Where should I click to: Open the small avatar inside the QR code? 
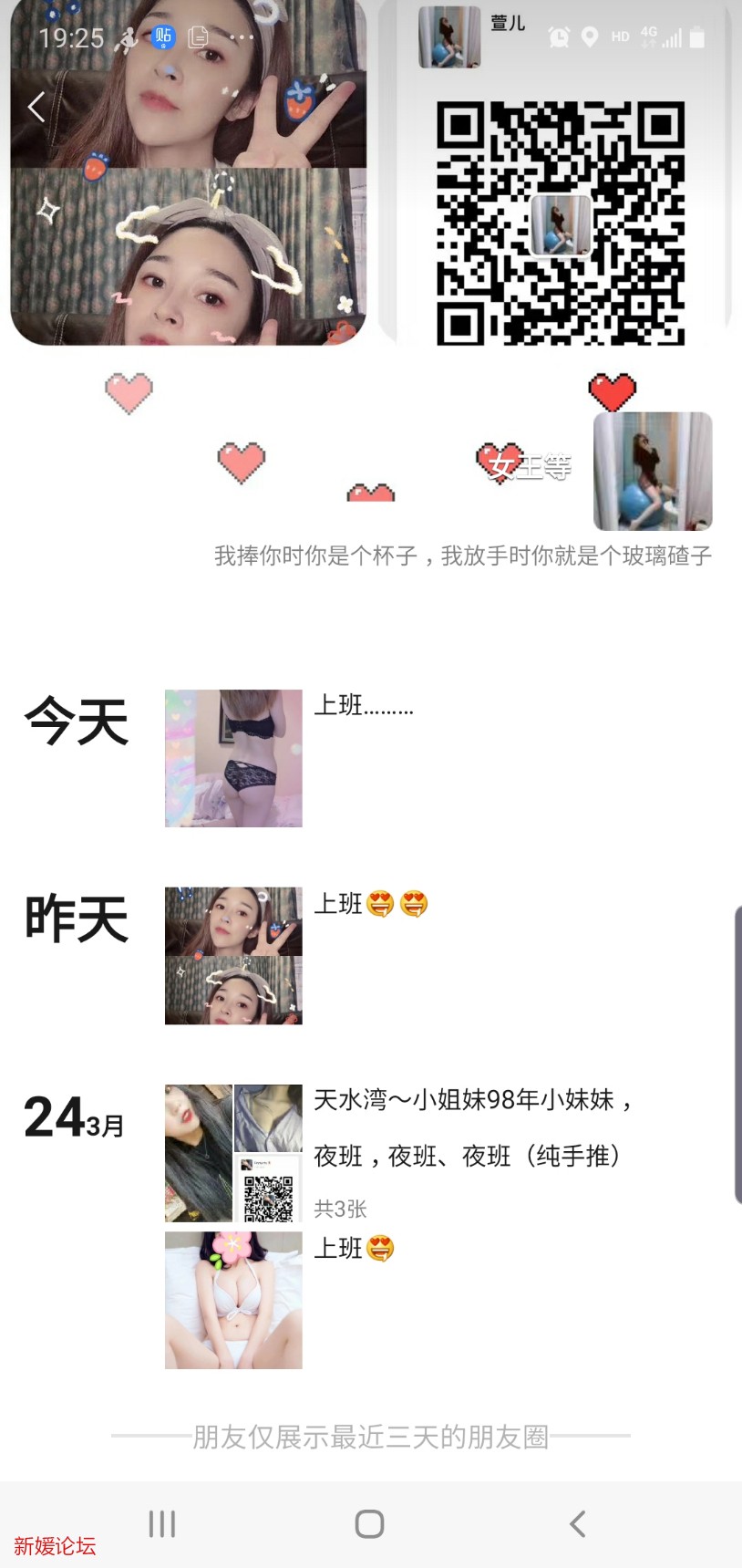pyautogui.click(x=562, y=223)
